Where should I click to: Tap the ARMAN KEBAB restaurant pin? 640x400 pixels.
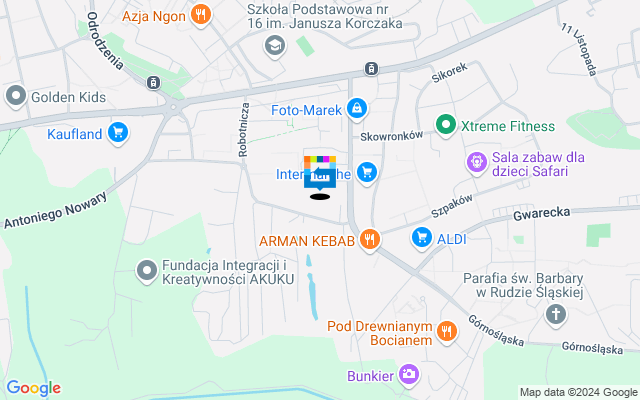point(370,240)
